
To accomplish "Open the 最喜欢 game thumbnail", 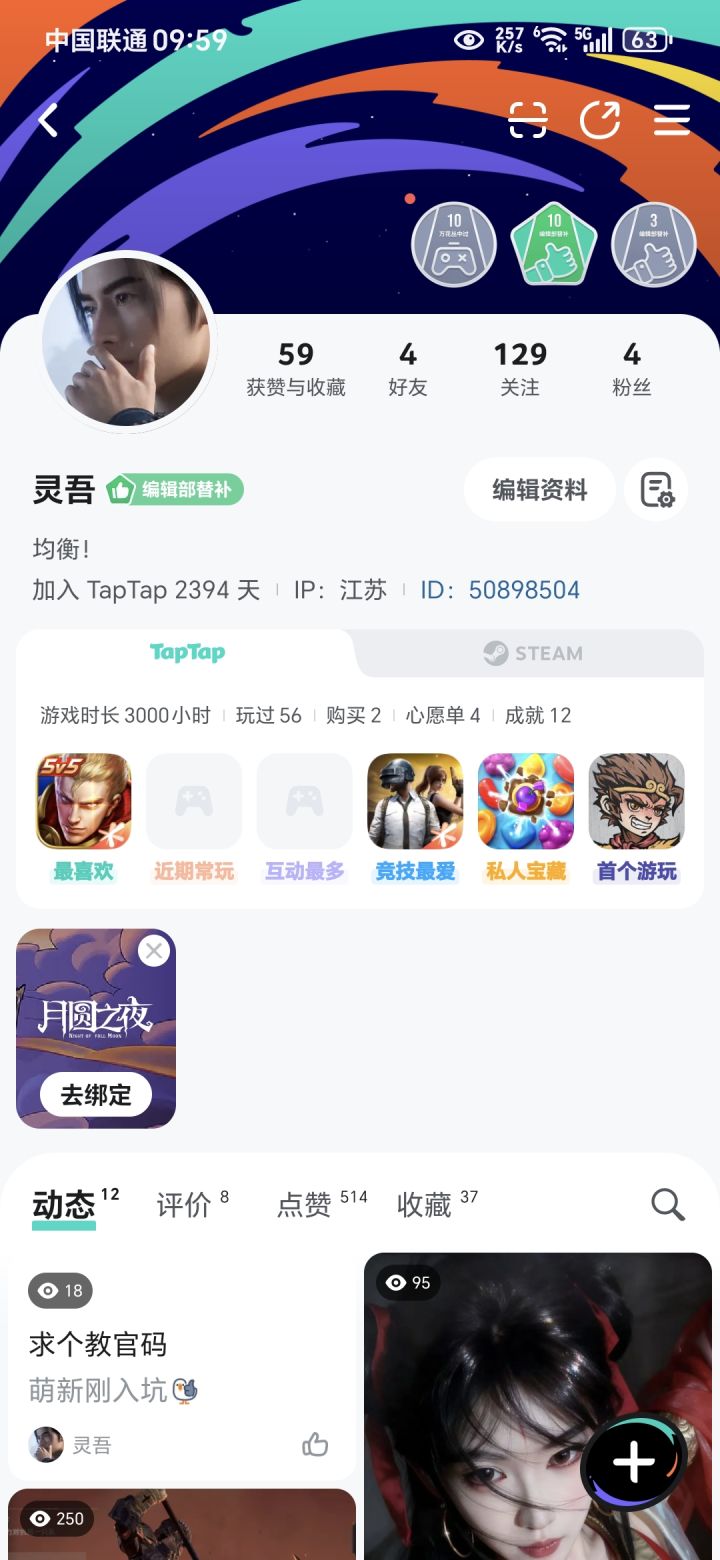I will 83,801.
